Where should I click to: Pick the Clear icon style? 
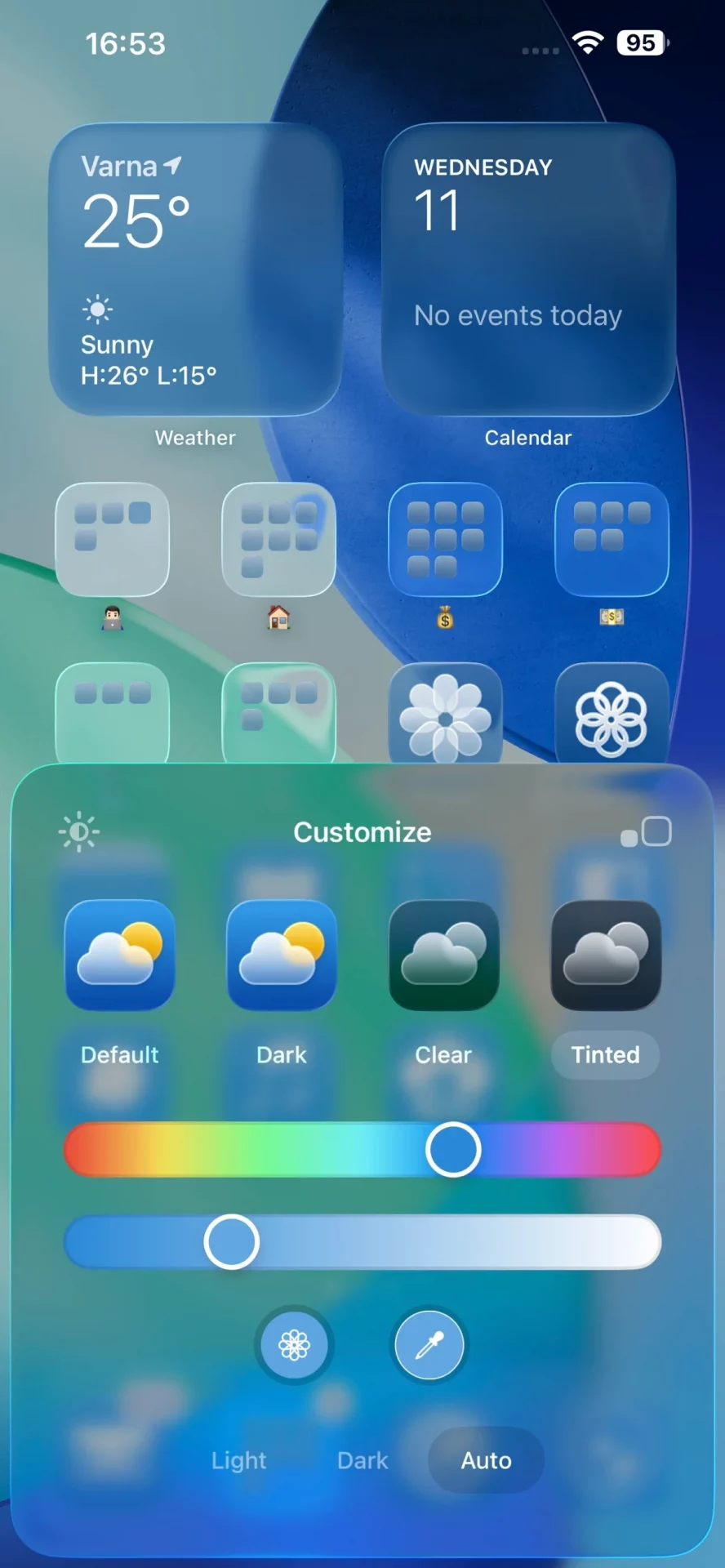pyautogui.click(x=443, y=955)
